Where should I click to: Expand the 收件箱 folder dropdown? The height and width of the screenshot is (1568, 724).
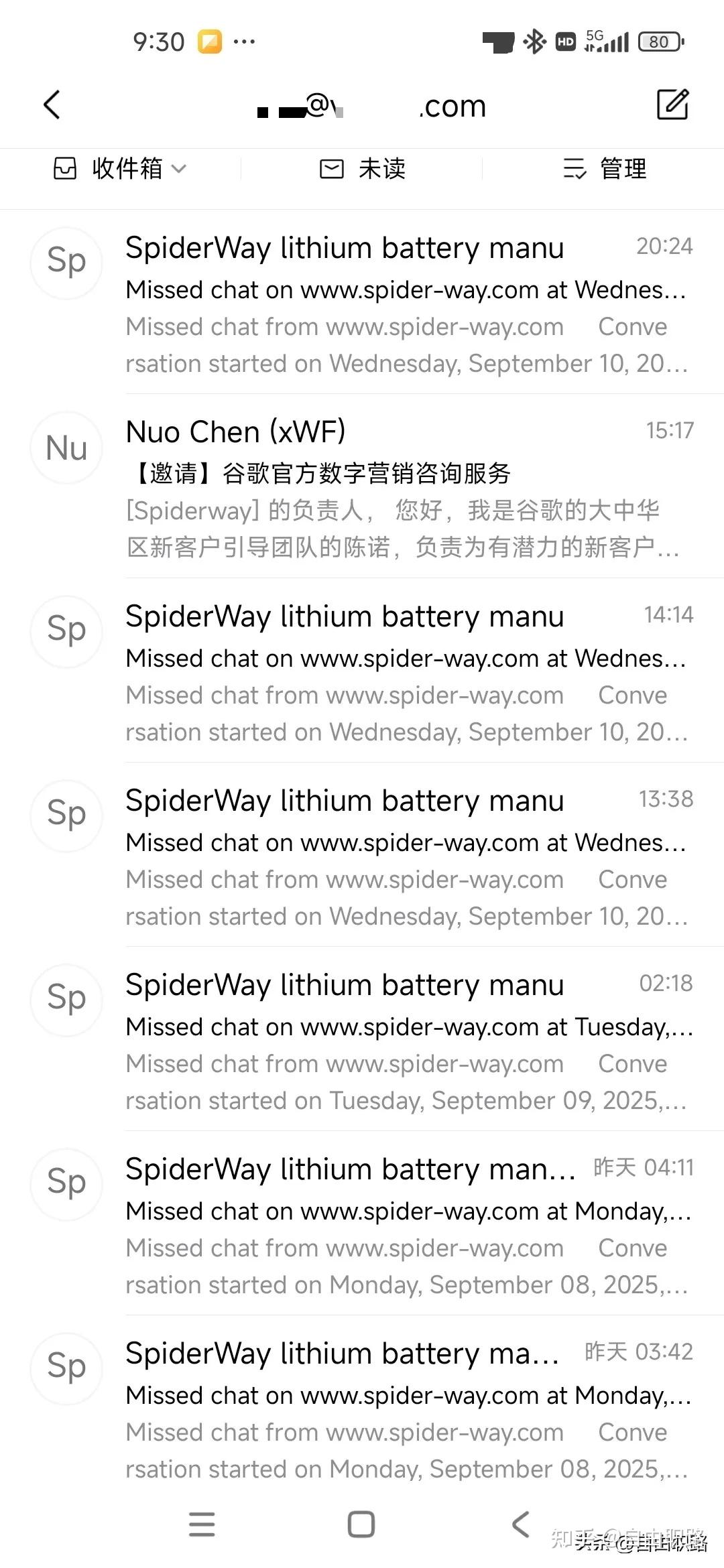pos(121,169)
